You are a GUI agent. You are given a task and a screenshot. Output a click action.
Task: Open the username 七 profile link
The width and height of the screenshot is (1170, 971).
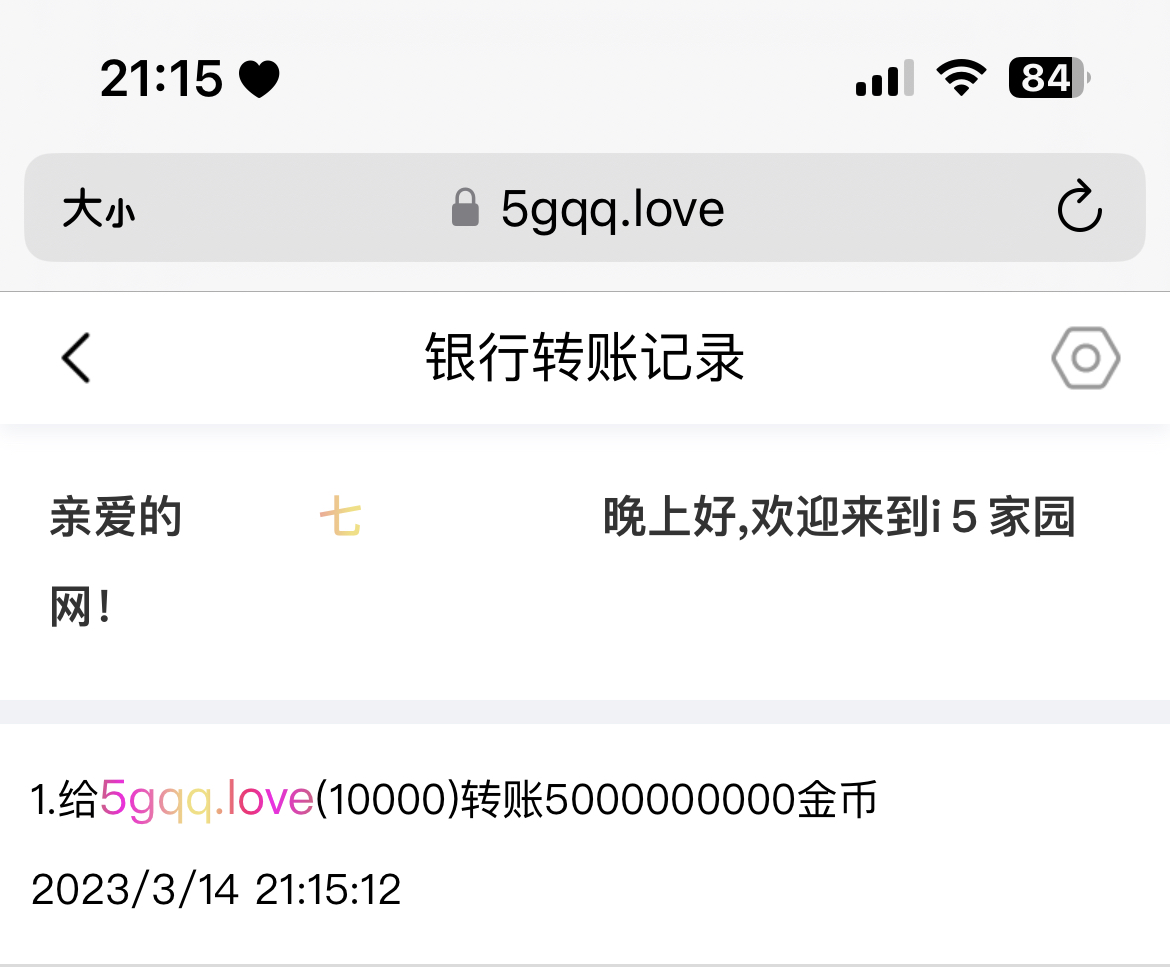click(340, 519)
